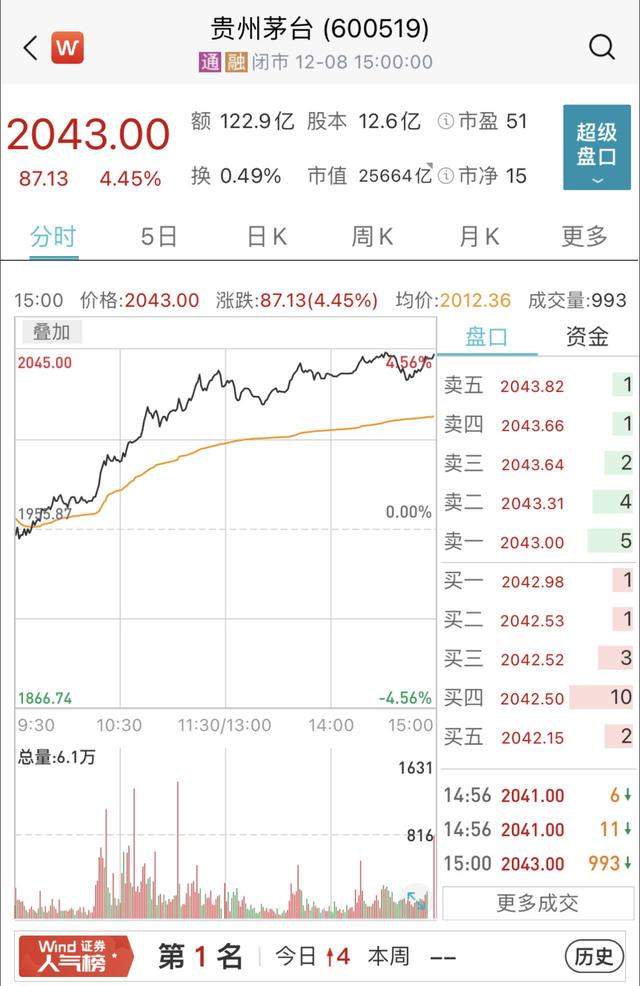Switch to the 日K chart tab

(266, 237)
